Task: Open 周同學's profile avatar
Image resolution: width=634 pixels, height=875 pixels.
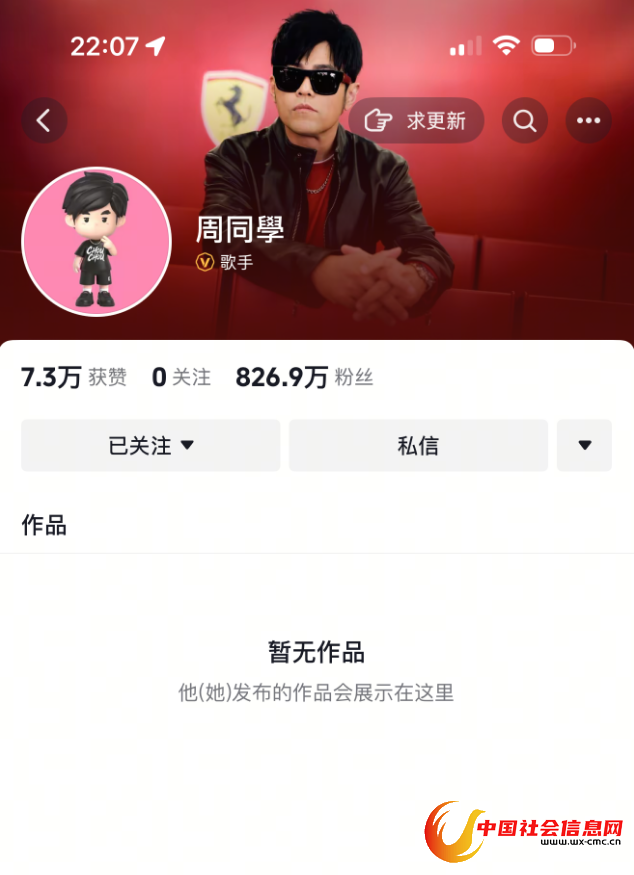Action: tap(97, 242)
